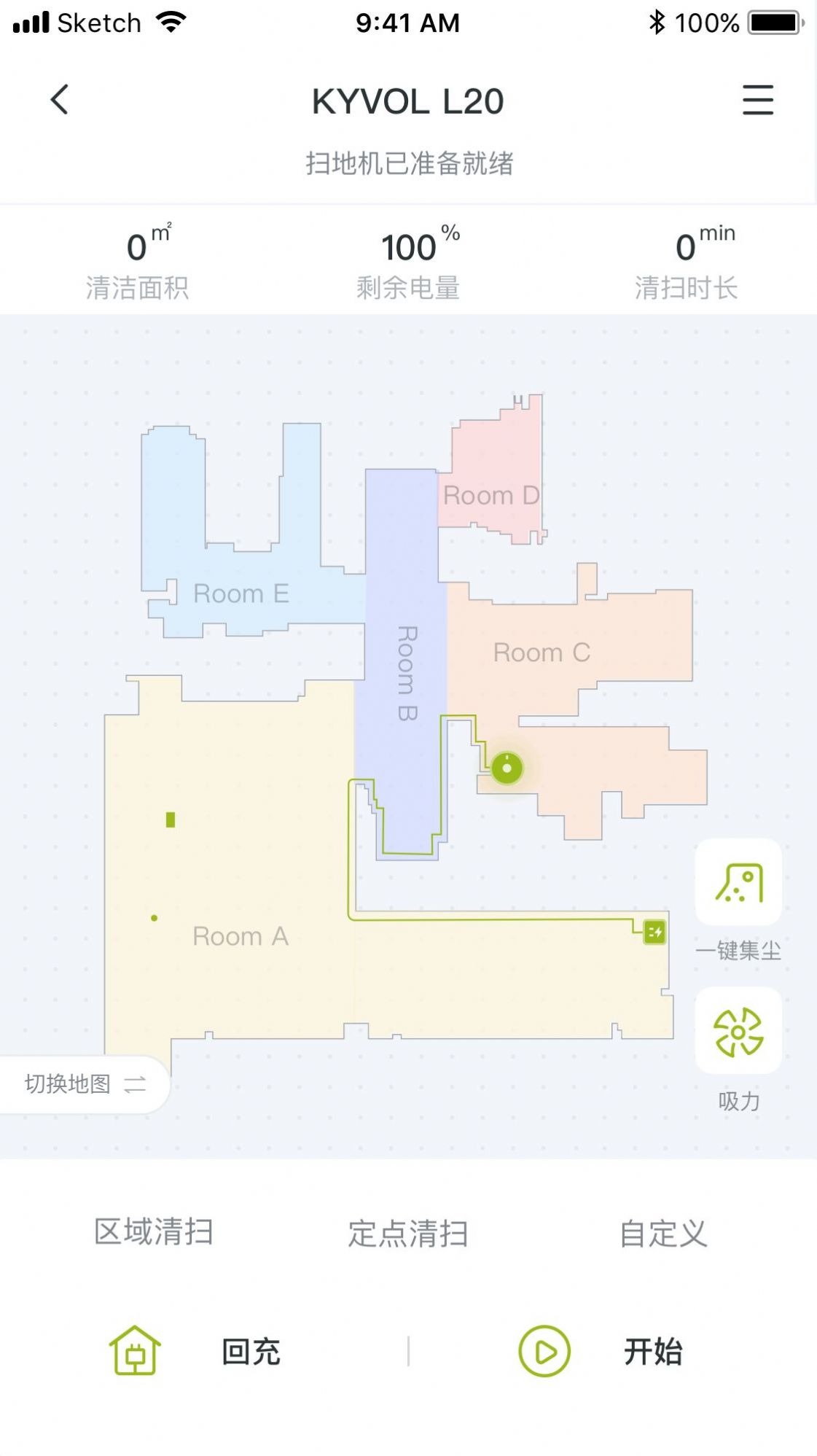817x1456 pixels.
Task: Select Room A on the map
Action: (x=241, y=936)
